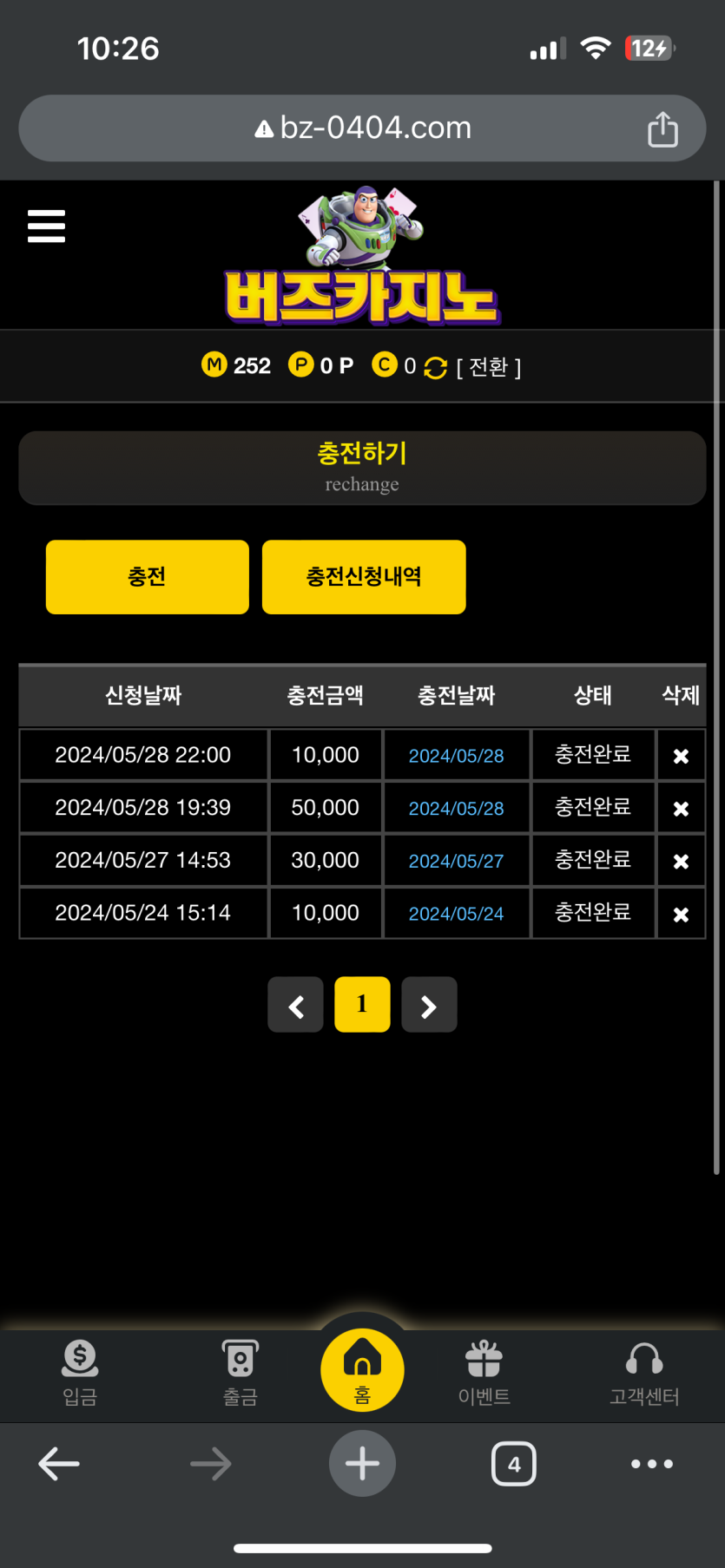Viewport: 725px width, 1568px height.
Task: Share the page from address bar
Action: (662, 129)
